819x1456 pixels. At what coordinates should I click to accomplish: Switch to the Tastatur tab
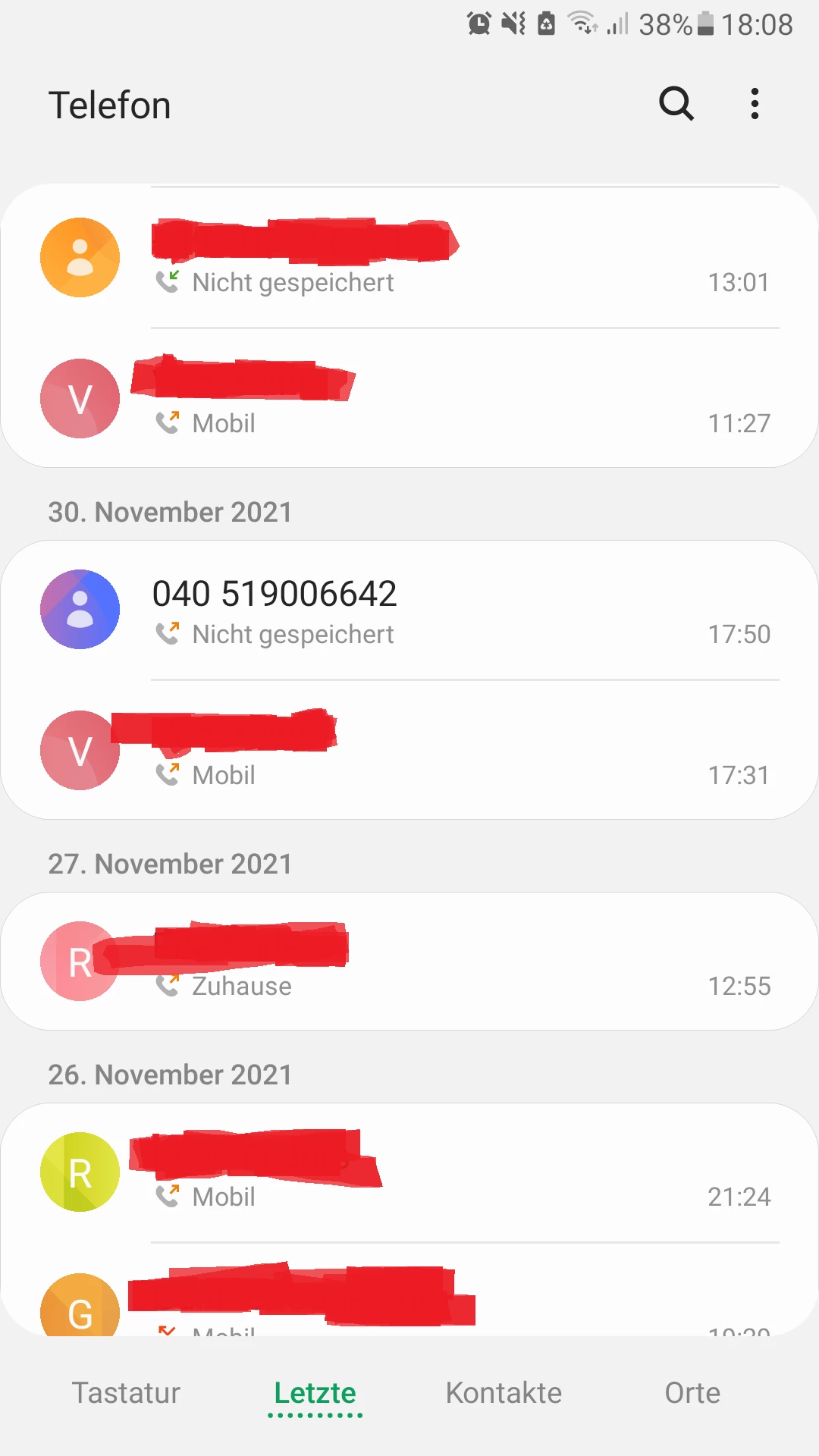[126, 1393]
